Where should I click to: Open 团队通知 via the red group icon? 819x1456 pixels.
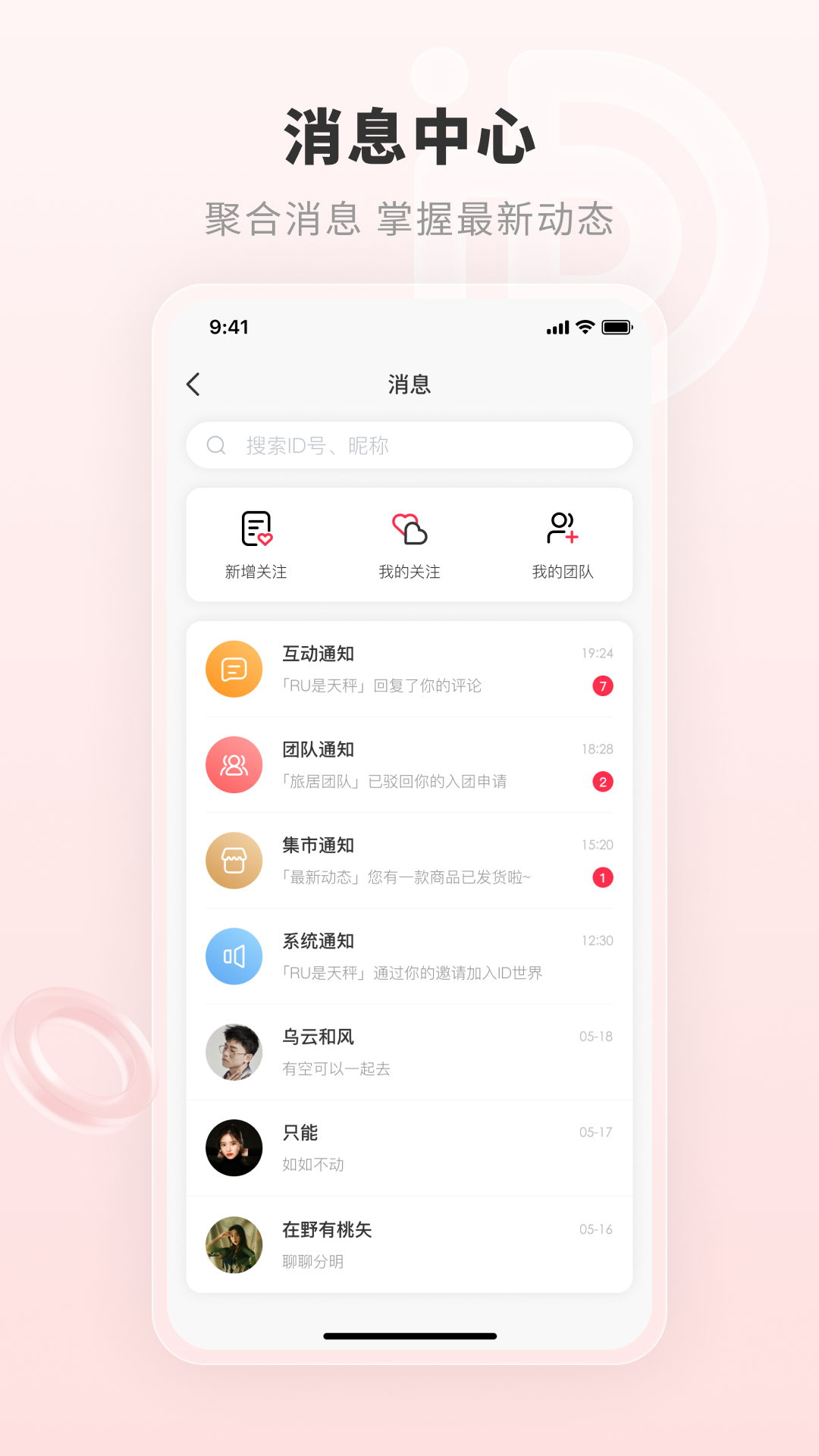(234, 764)
